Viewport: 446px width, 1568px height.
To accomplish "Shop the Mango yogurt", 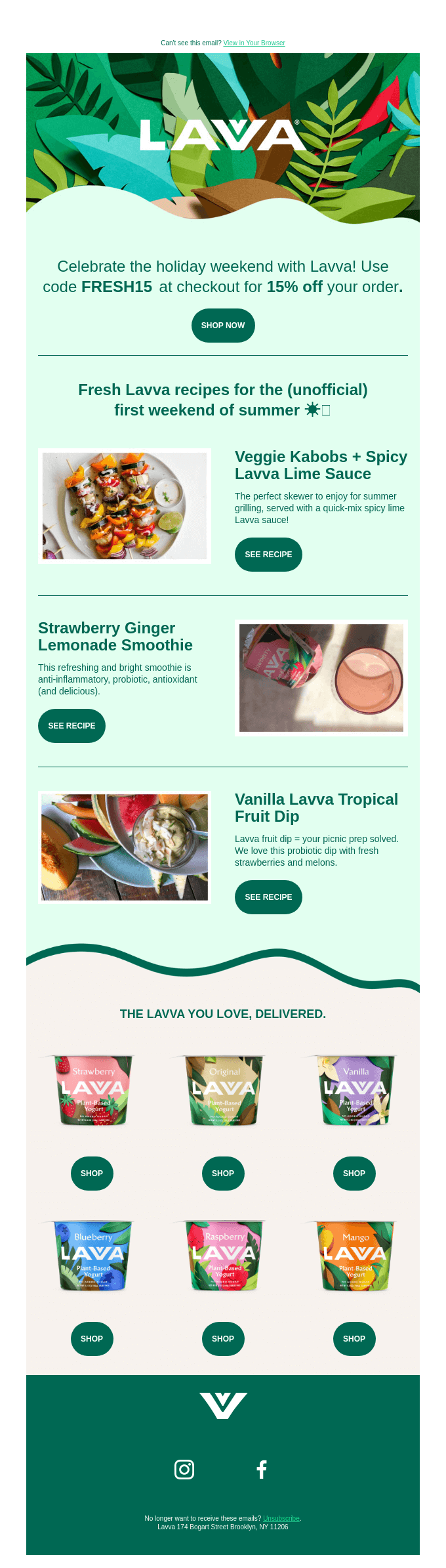I will 354,1339.
